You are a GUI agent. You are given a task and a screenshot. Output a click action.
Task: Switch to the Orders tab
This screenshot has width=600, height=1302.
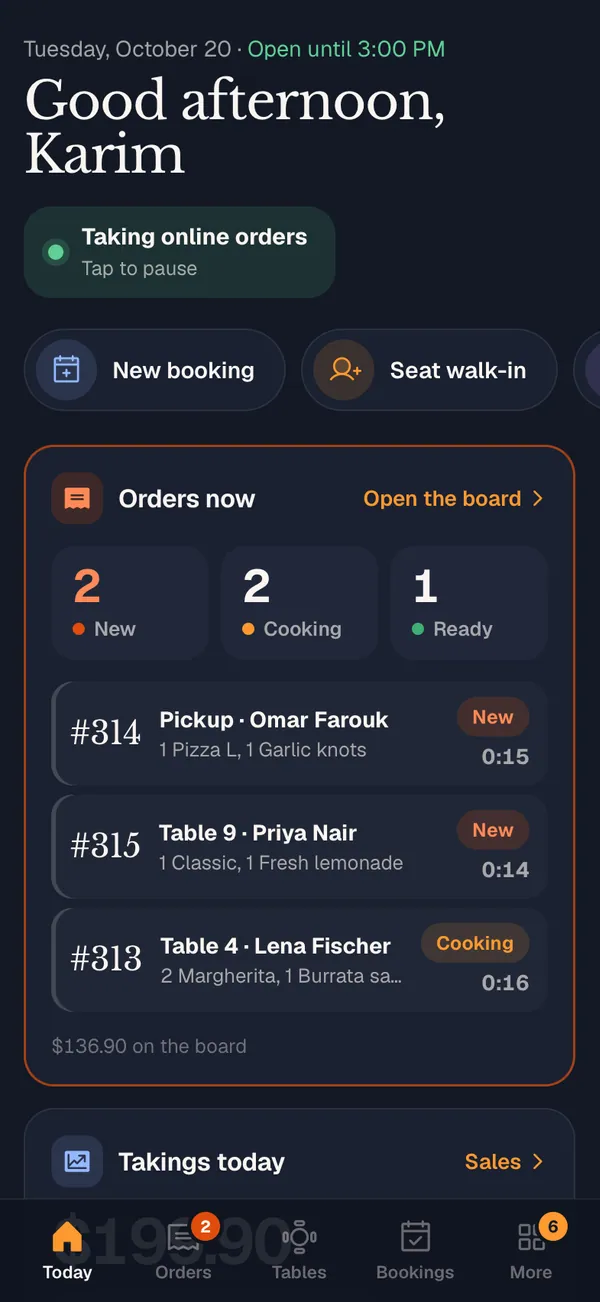click(183, 1248)
